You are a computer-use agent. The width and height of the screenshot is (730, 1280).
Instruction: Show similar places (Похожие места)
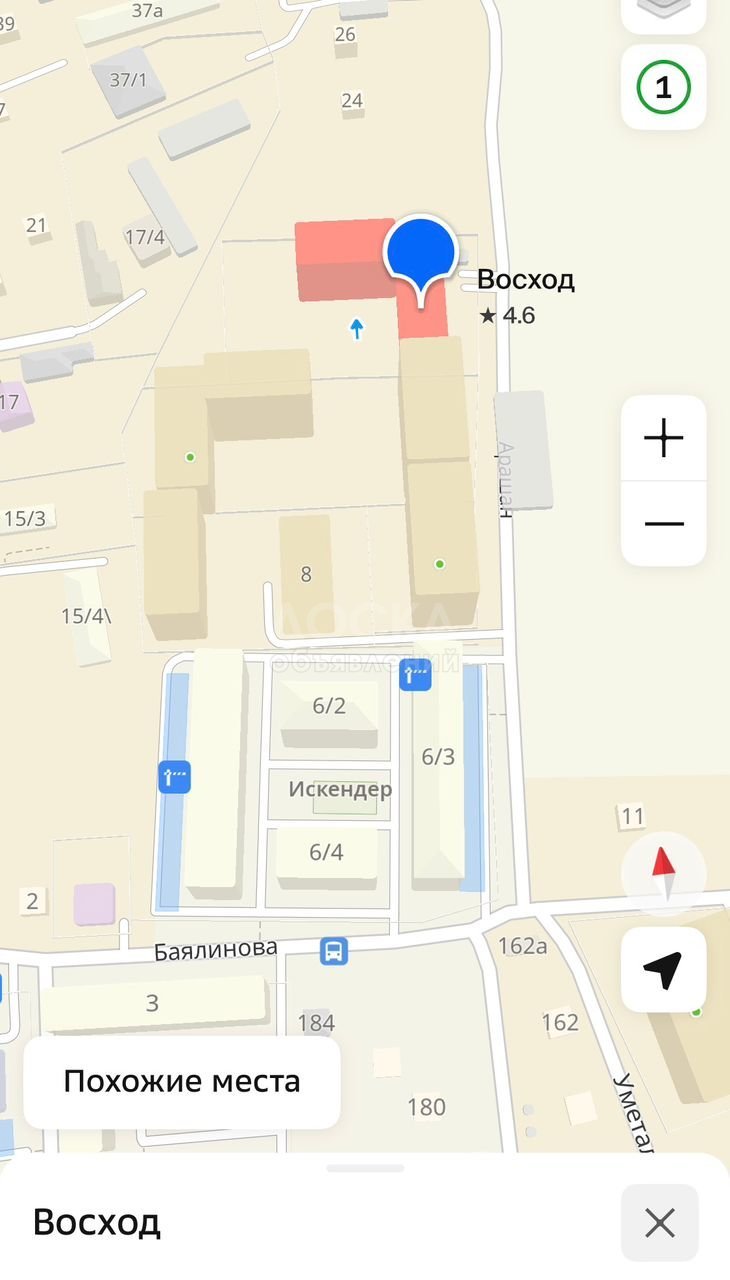pyautogui.click(x=182, y=1082)
